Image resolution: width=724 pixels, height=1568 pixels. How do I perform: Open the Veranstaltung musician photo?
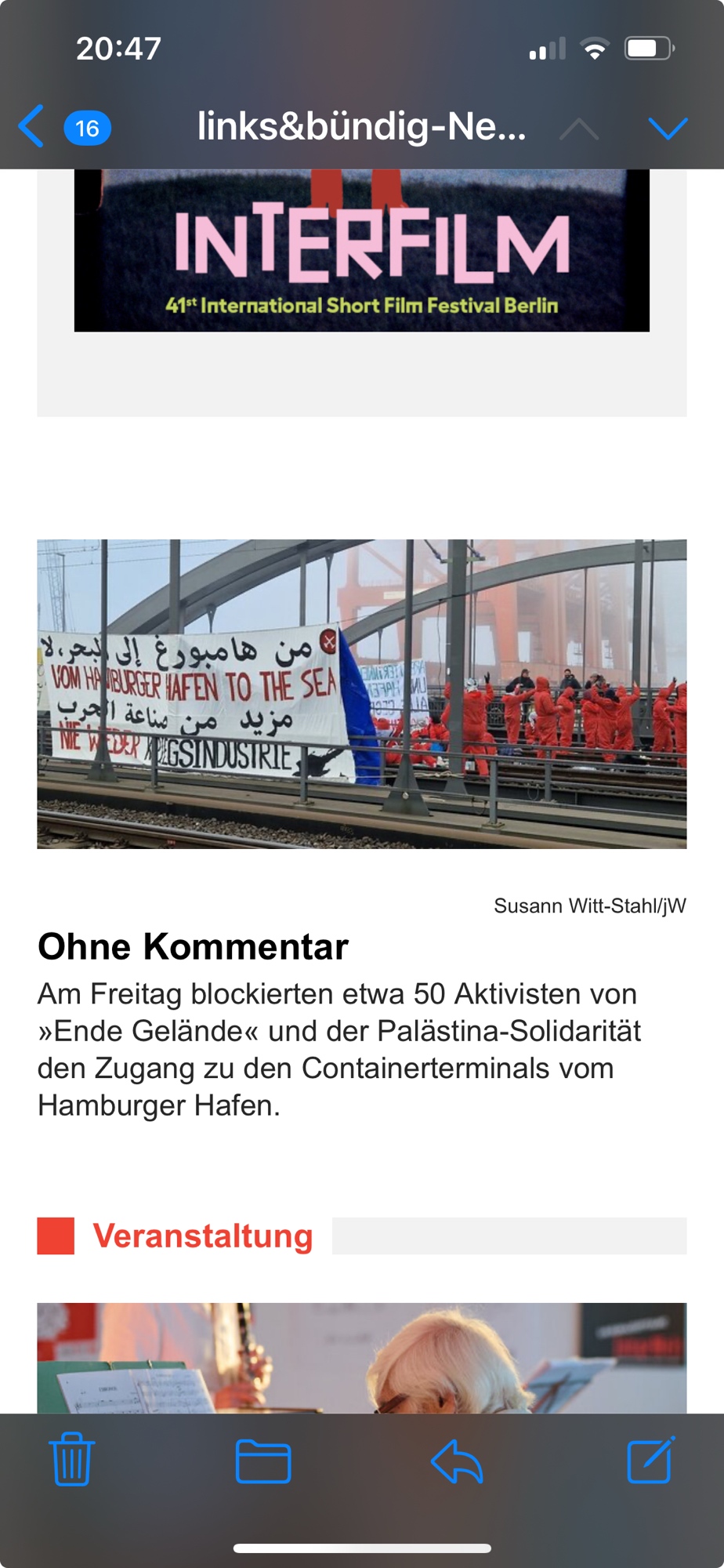click(362, 1358)
